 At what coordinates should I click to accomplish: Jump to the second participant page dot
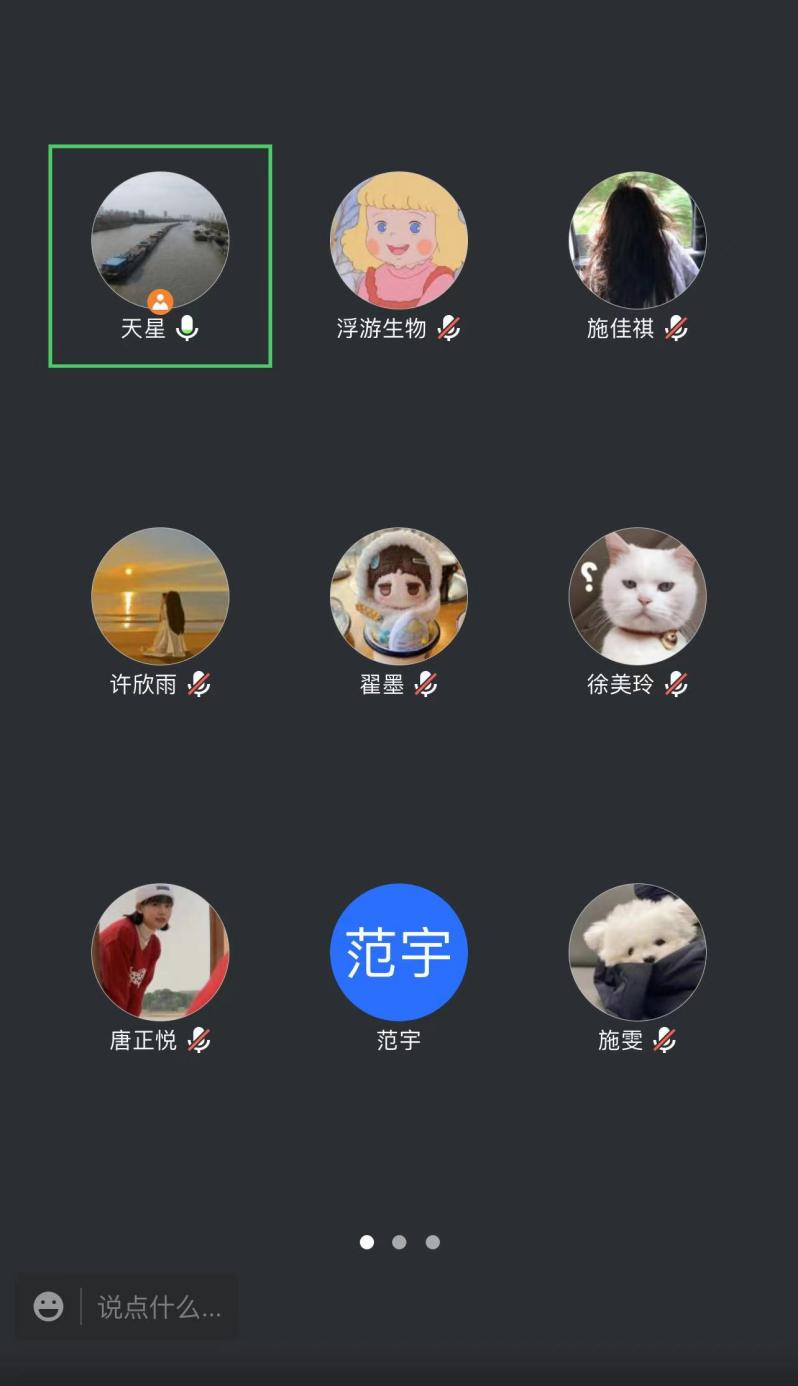tap(399, 1242)
